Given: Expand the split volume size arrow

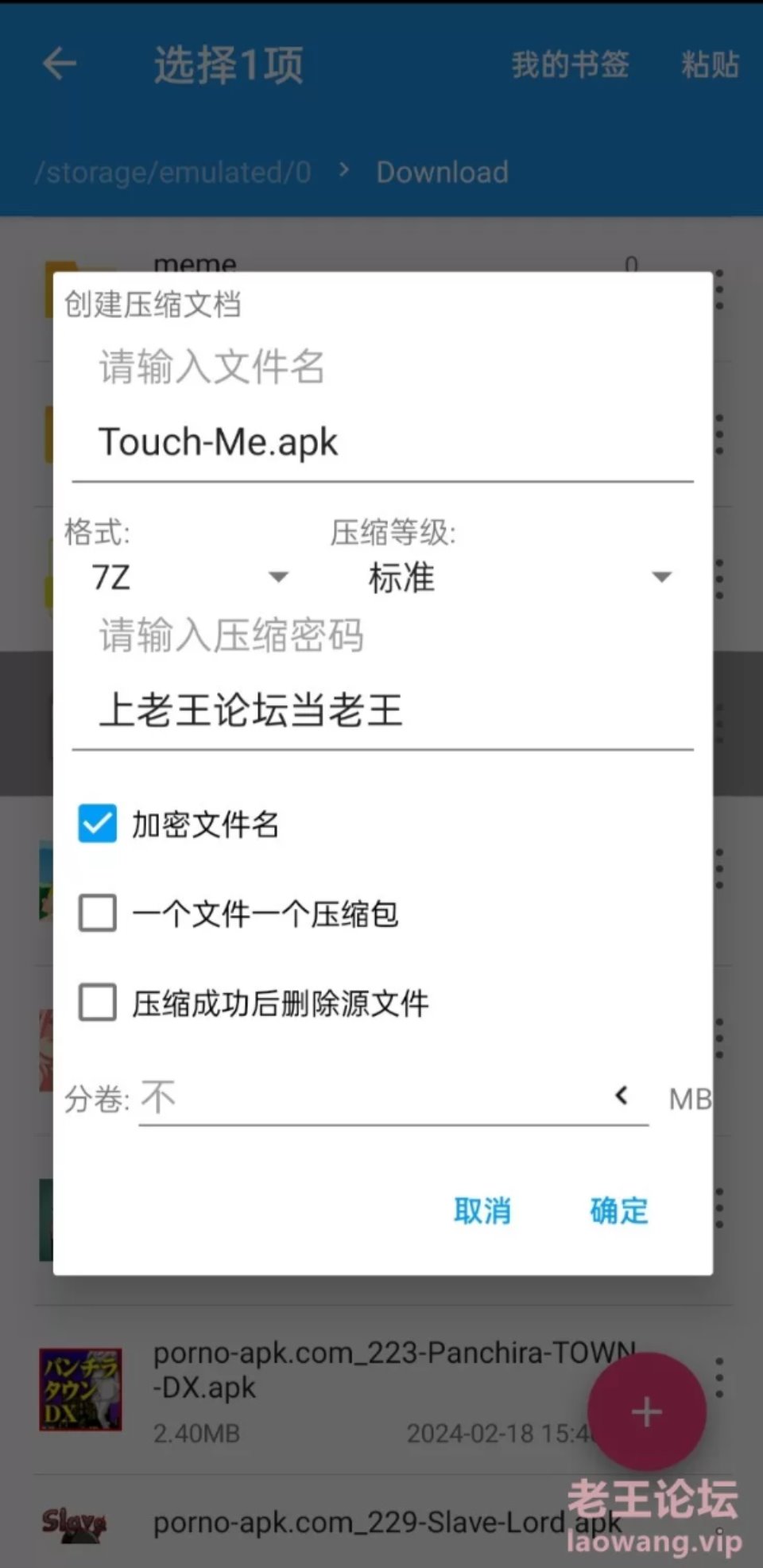Looking at the screenshot, I should click(622, 1096).
